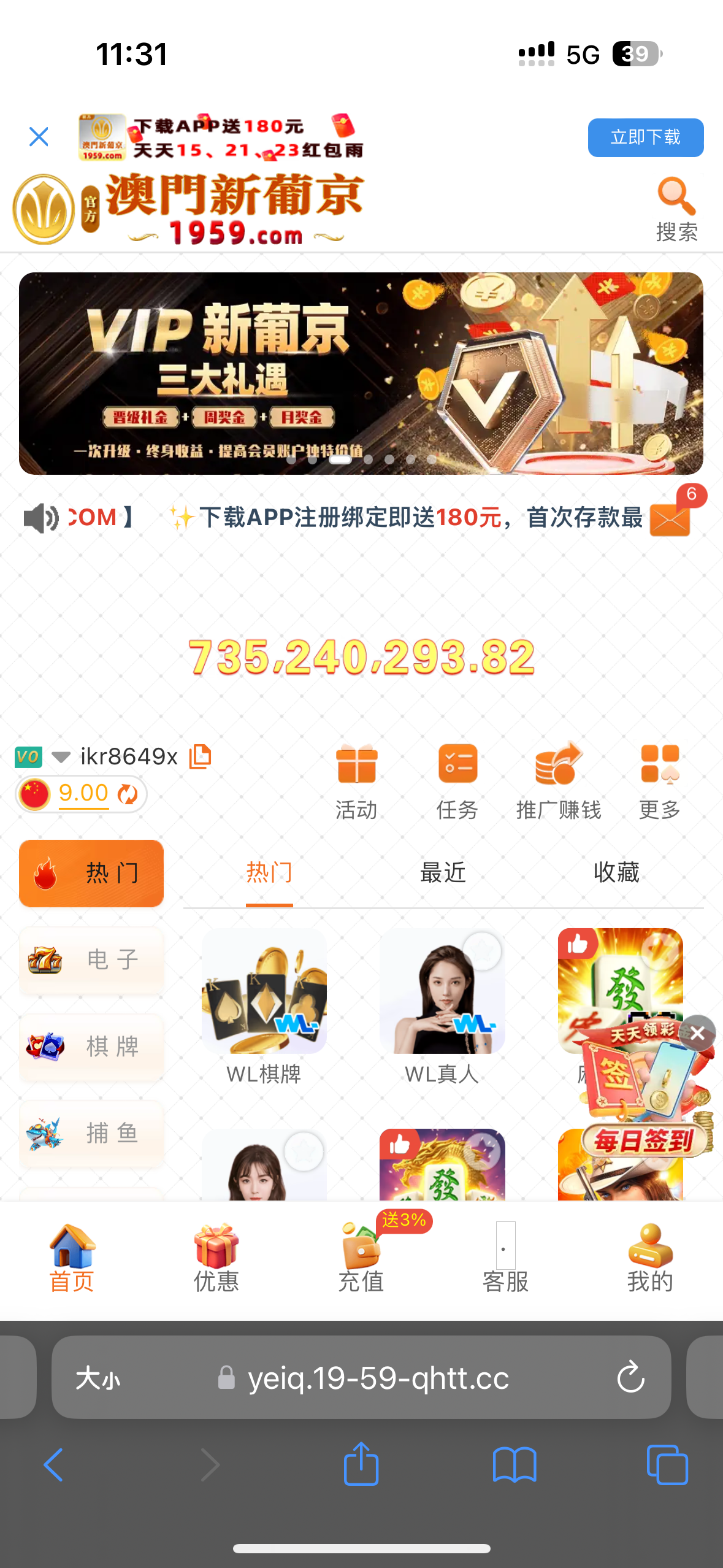
Task: Tap the 立即下载 download button
Action: (645, 137)
